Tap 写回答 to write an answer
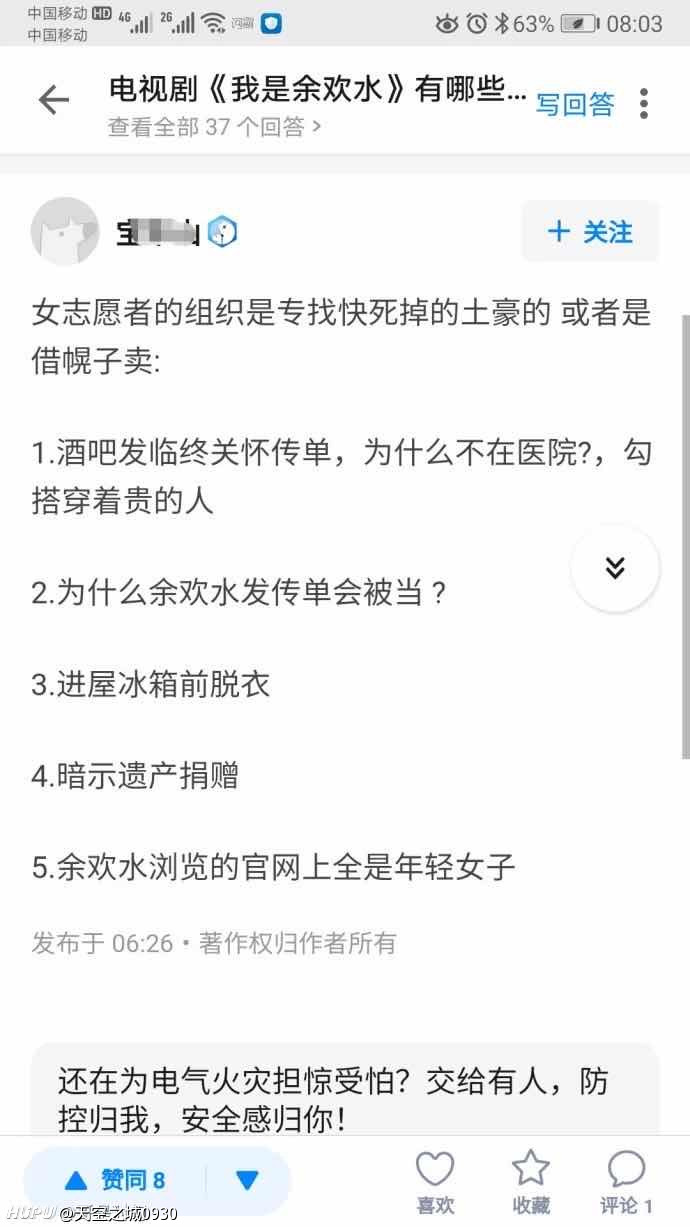 (575, 104)
